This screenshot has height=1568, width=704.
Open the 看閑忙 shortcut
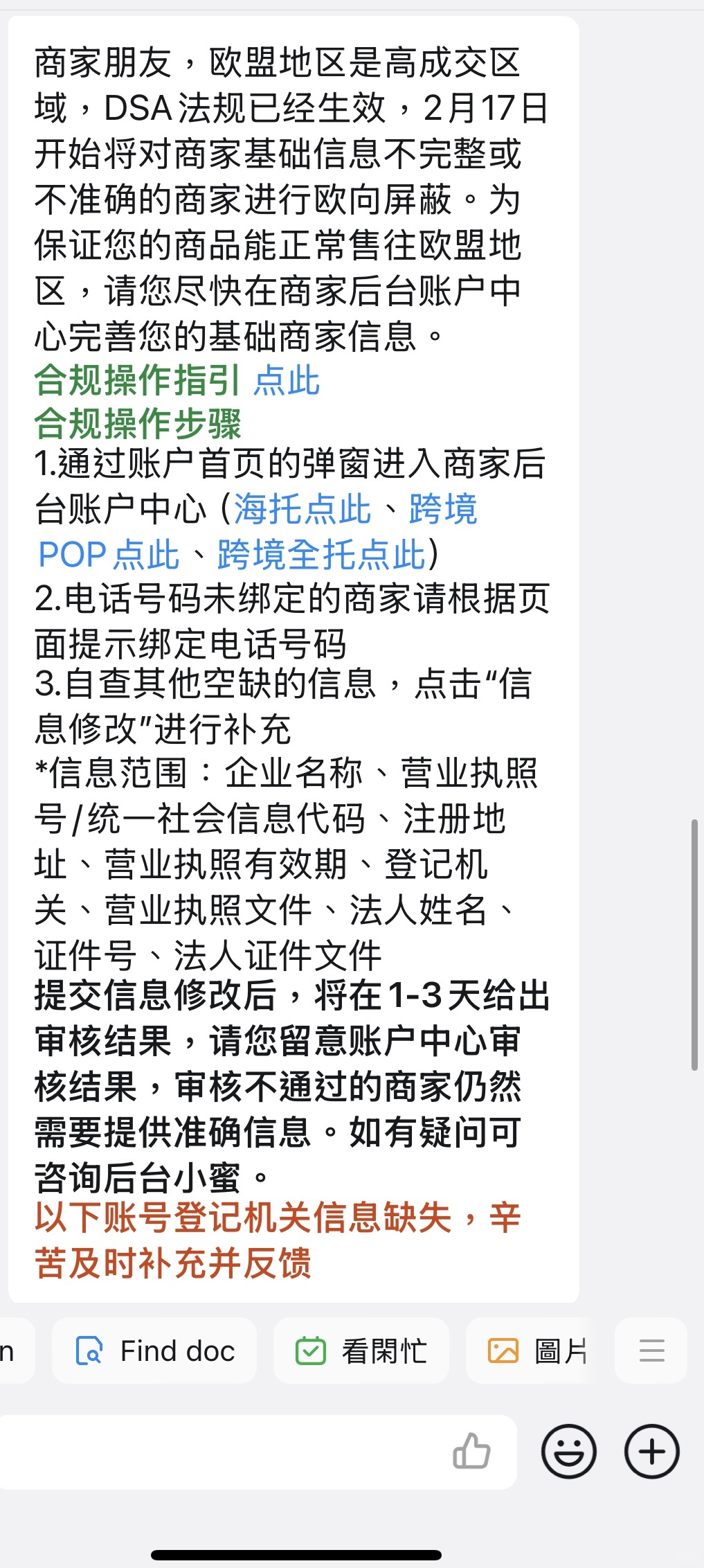361,1351
